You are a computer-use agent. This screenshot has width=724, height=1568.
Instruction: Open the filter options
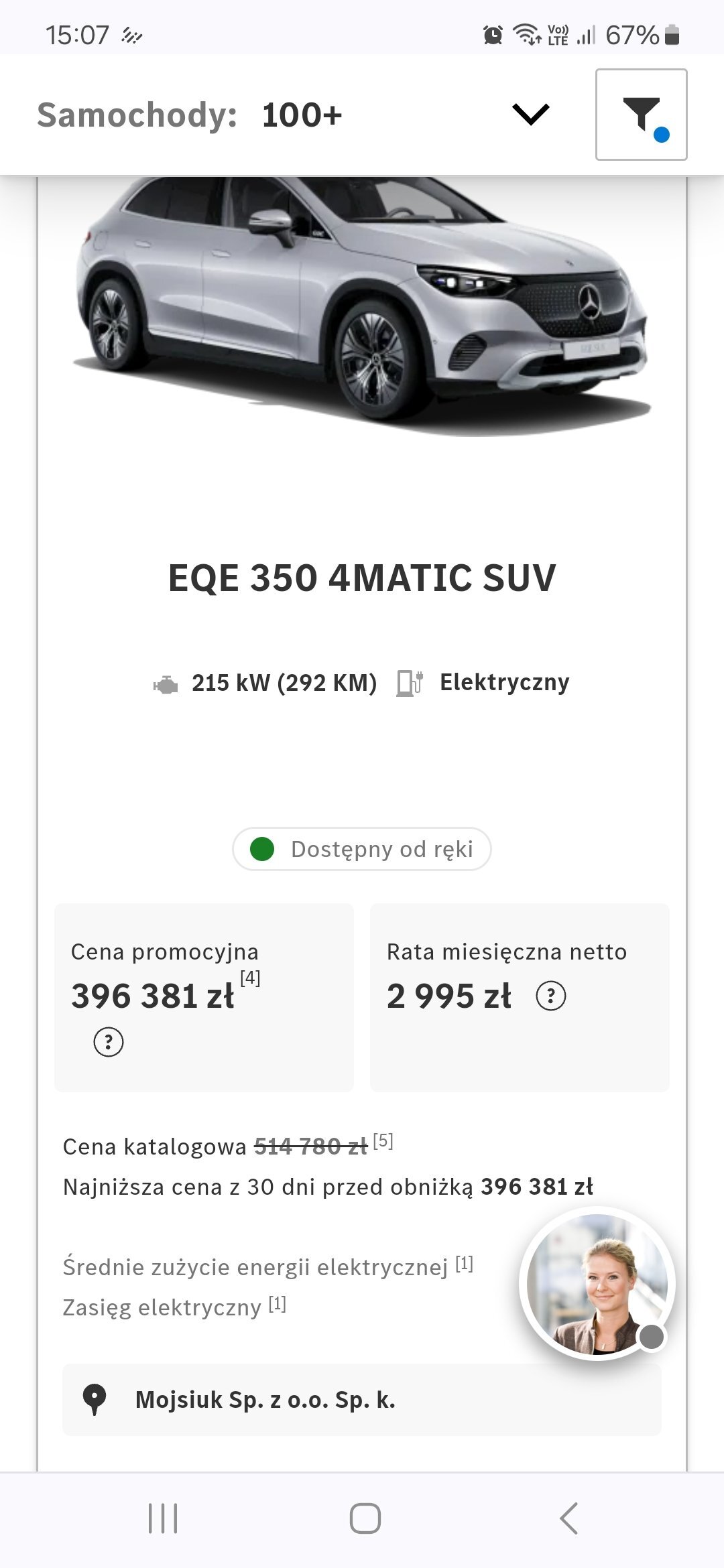coord(641,115)
